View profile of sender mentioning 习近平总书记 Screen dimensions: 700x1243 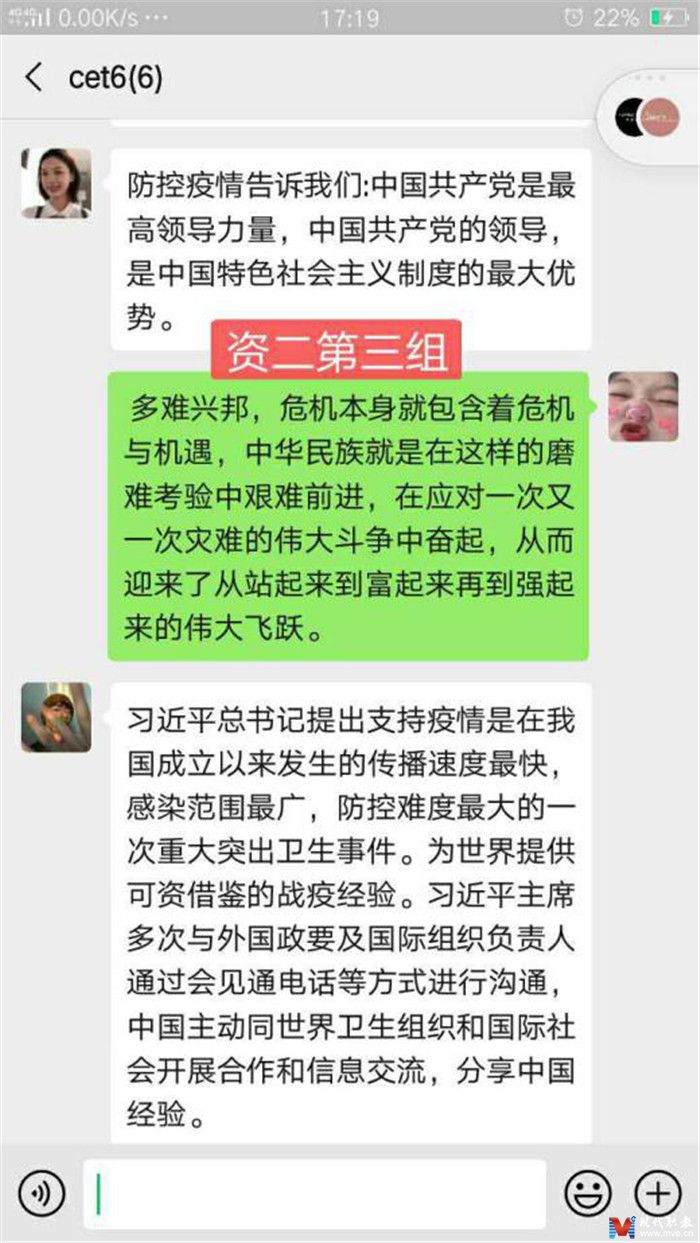click(56, 717)
